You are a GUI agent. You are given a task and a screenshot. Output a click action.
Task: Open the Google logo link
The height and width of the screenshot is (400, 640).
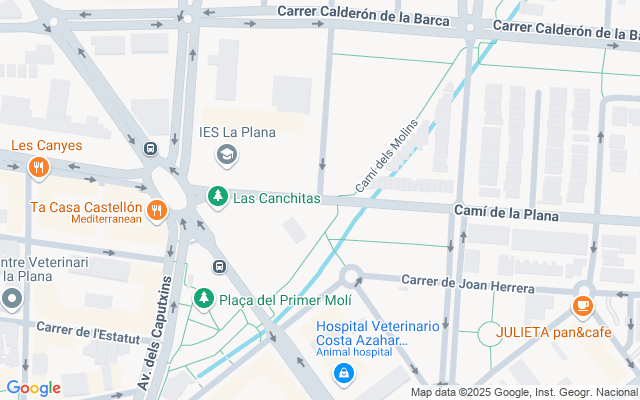pos(34,388)
